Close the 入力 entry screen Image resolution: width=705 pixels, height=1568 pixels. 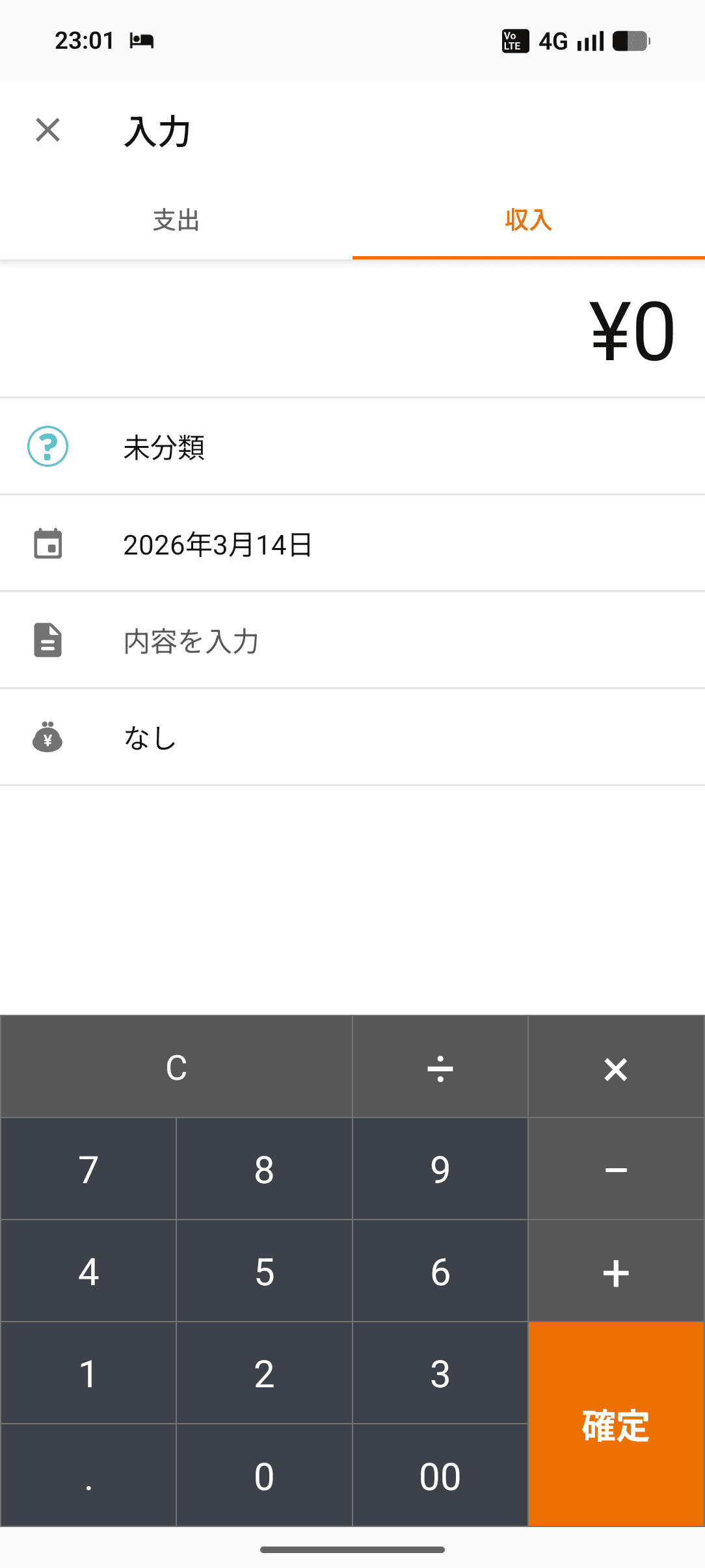47,130
